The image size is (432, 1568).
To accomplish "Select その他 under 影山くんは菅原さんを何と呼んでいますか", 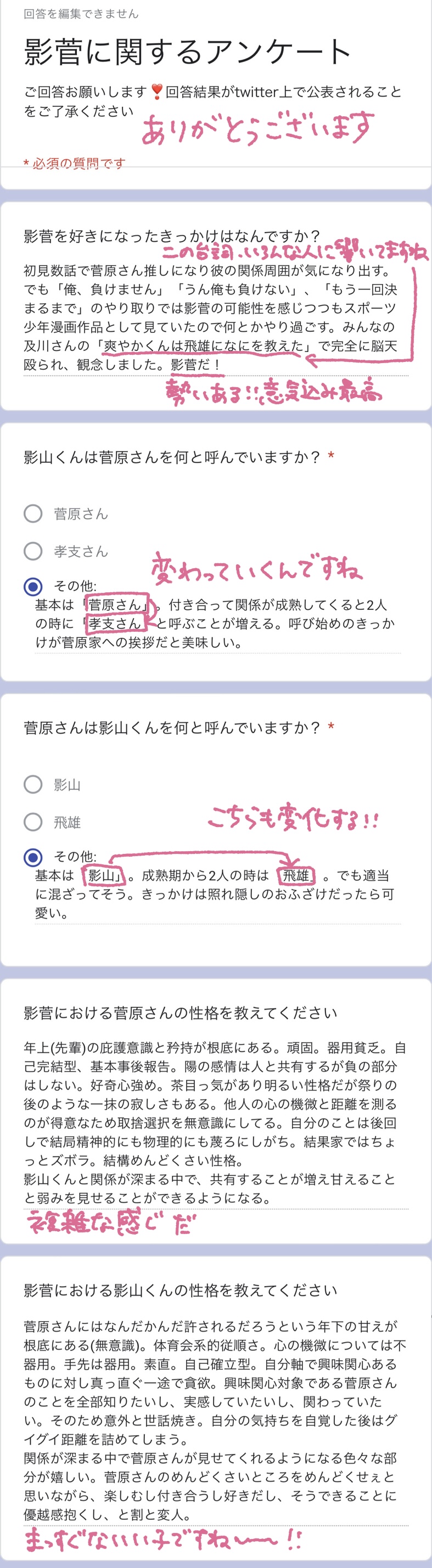I will pyautogui.click(x=33, y=586).
